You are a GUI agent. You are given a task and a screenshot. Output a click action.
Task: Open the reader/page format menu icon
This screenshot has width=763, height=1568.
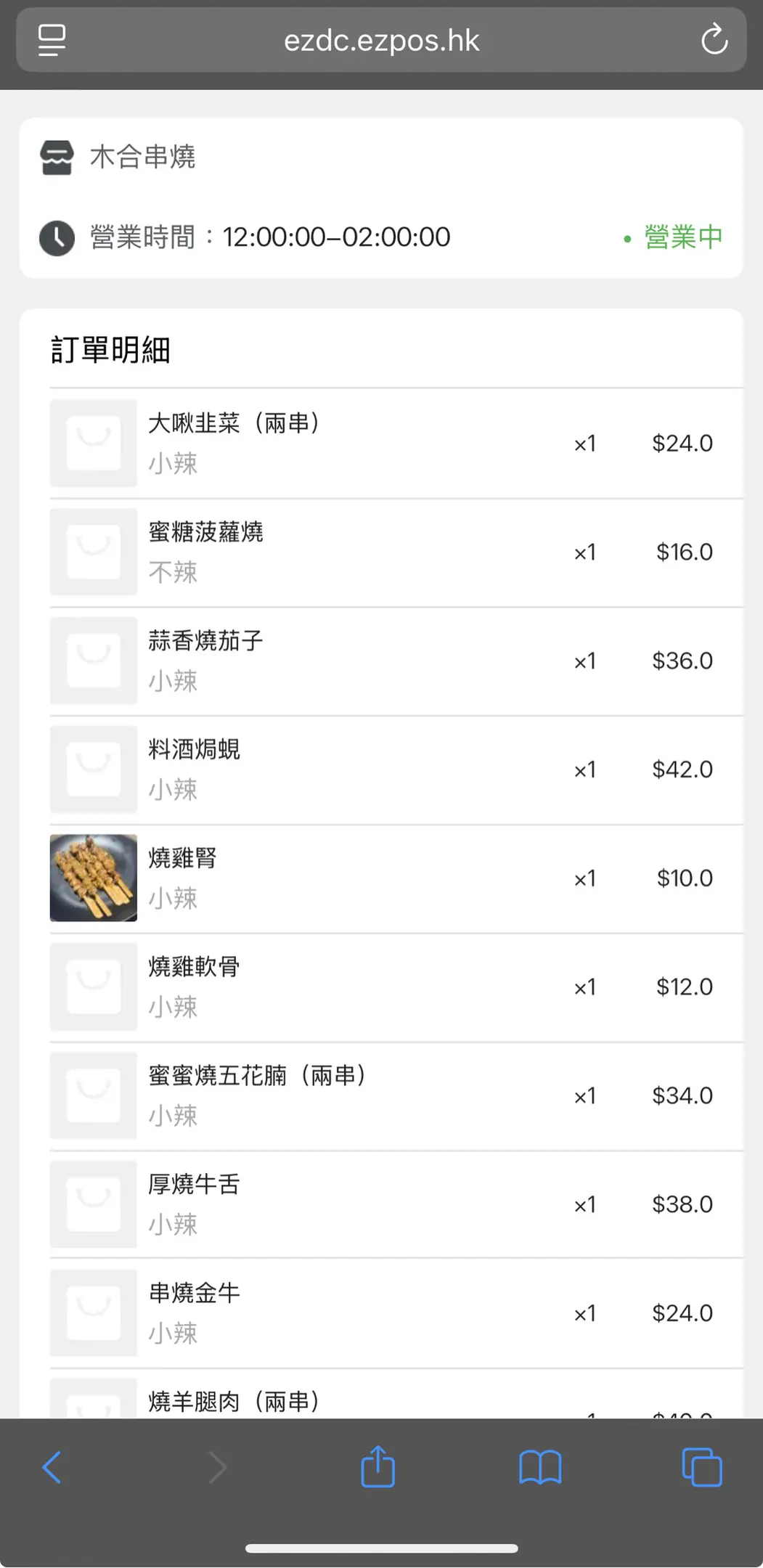52,41
